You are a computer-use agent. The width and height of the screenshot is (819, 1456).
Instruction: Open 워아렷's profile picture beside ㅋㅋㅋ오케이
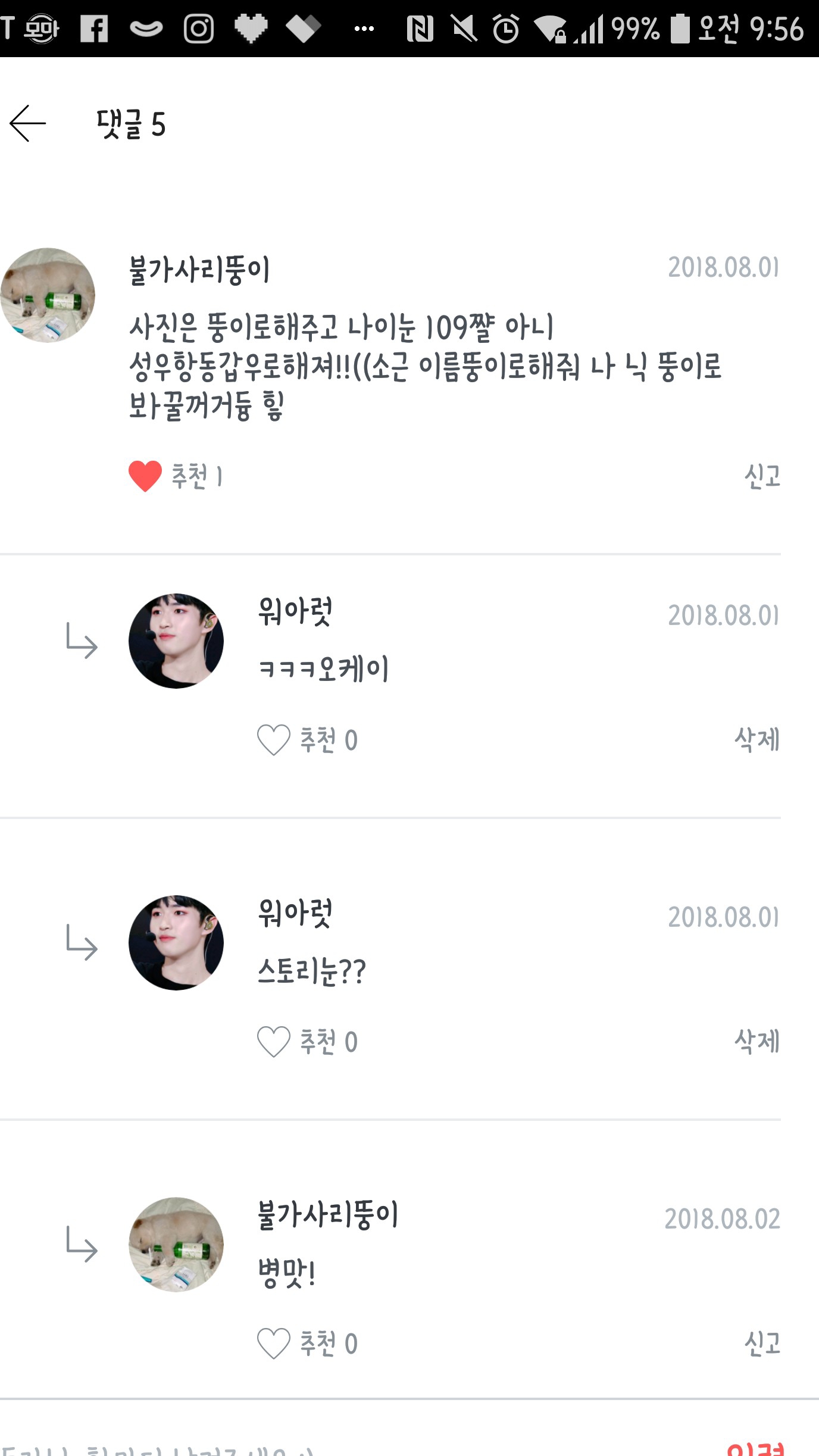coord(176,641)
